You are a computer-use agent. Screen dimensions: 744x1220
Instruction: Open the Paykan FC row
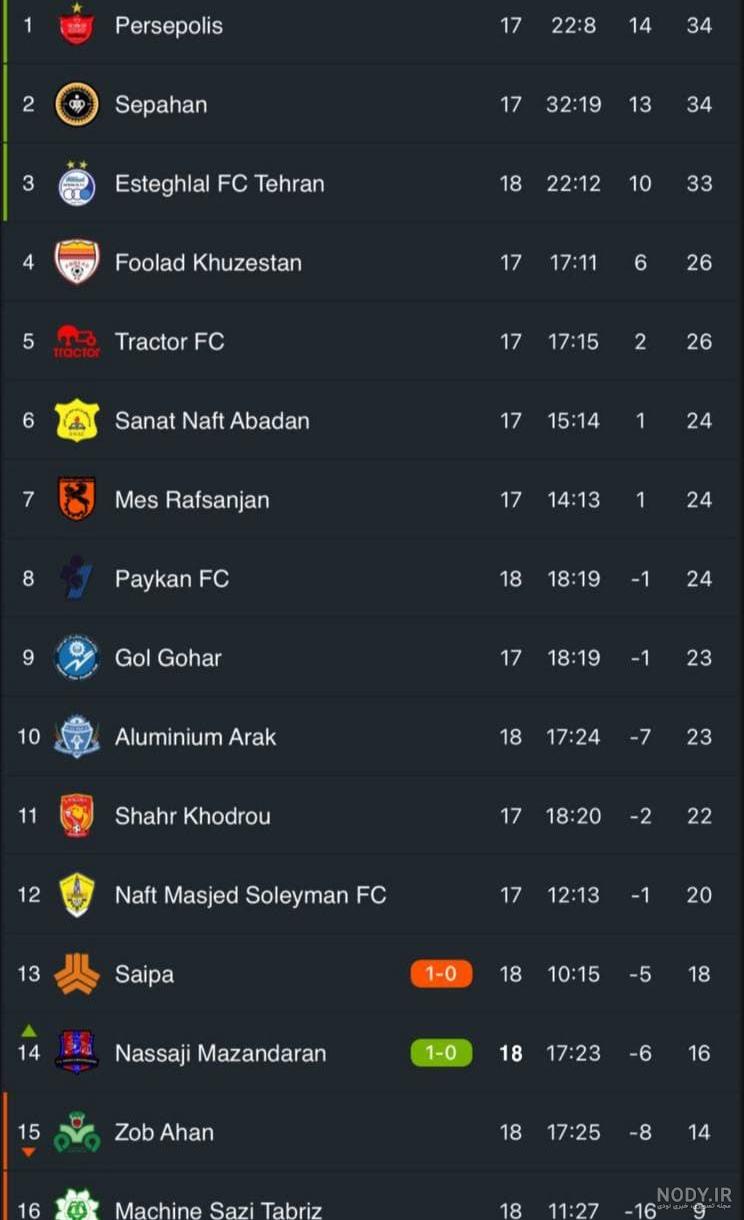click(372, 578)
